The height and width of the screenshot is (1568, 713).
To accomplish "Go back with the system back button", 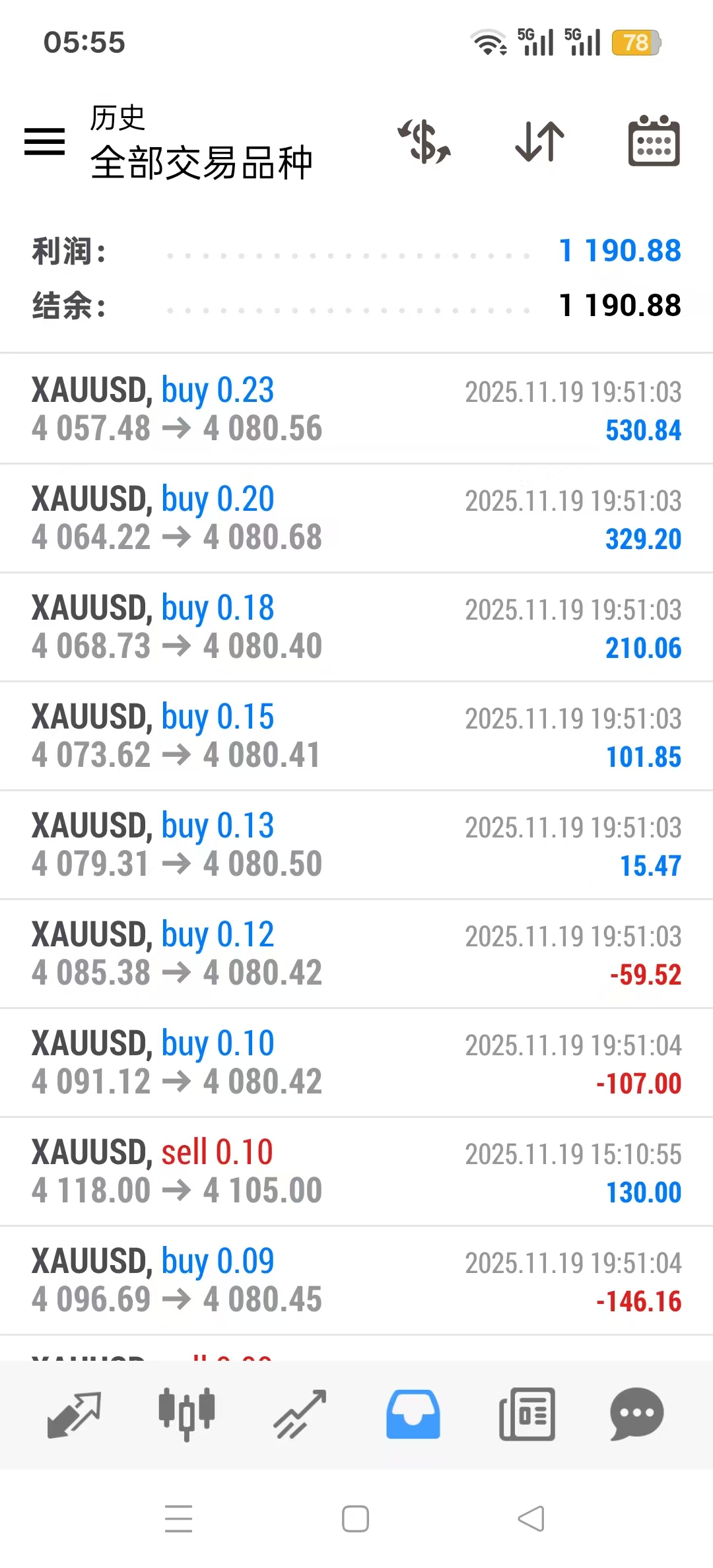I will (x=531, y=1519).
